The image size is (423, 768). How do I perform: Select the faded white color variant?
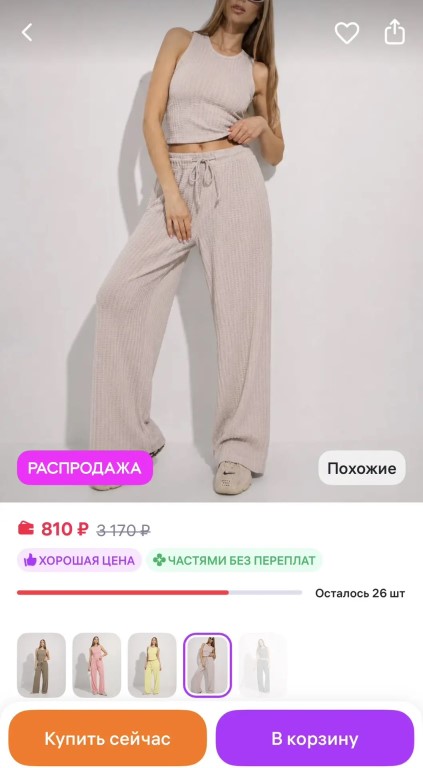click(263, 665)
